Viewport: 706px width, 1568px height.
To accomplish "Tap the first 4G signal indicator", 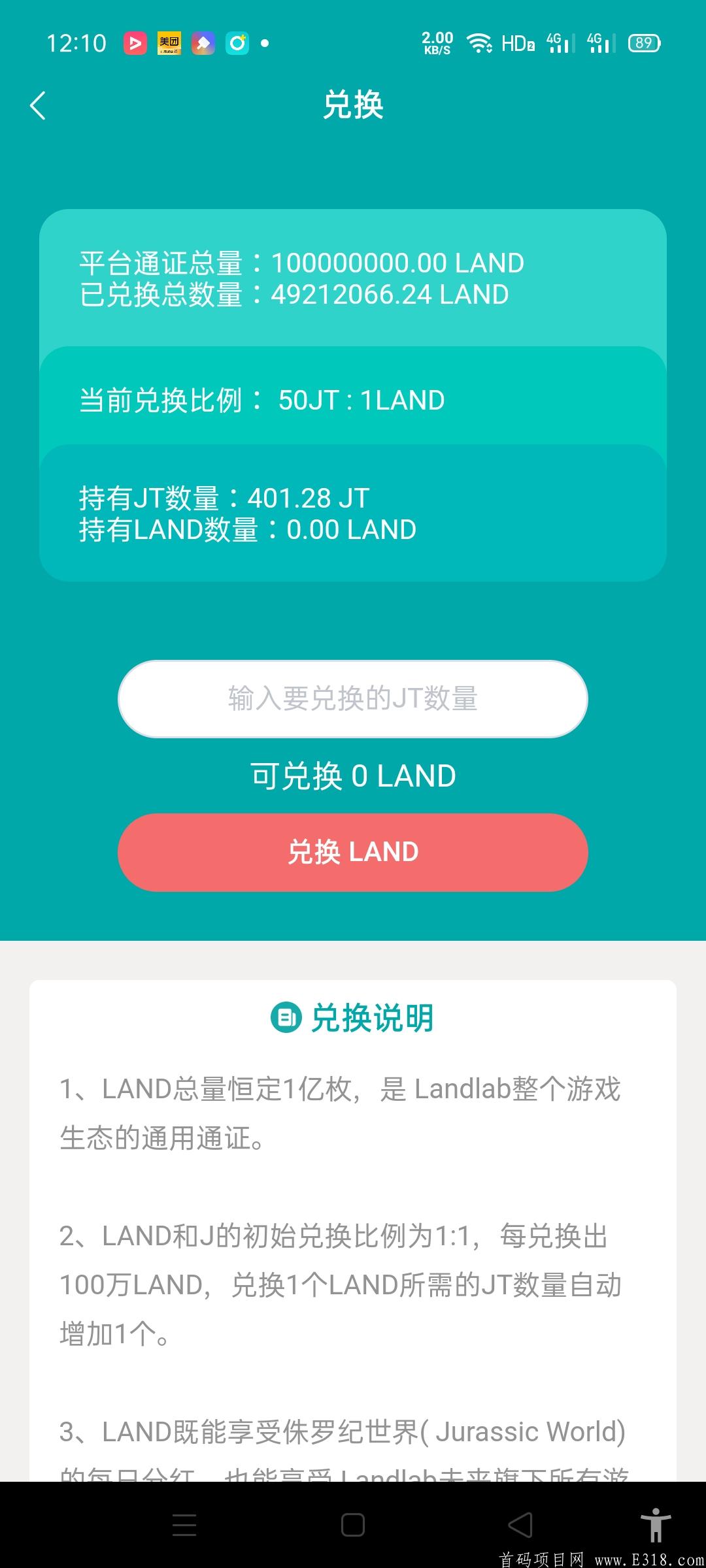I will click(x=559, y=42).
